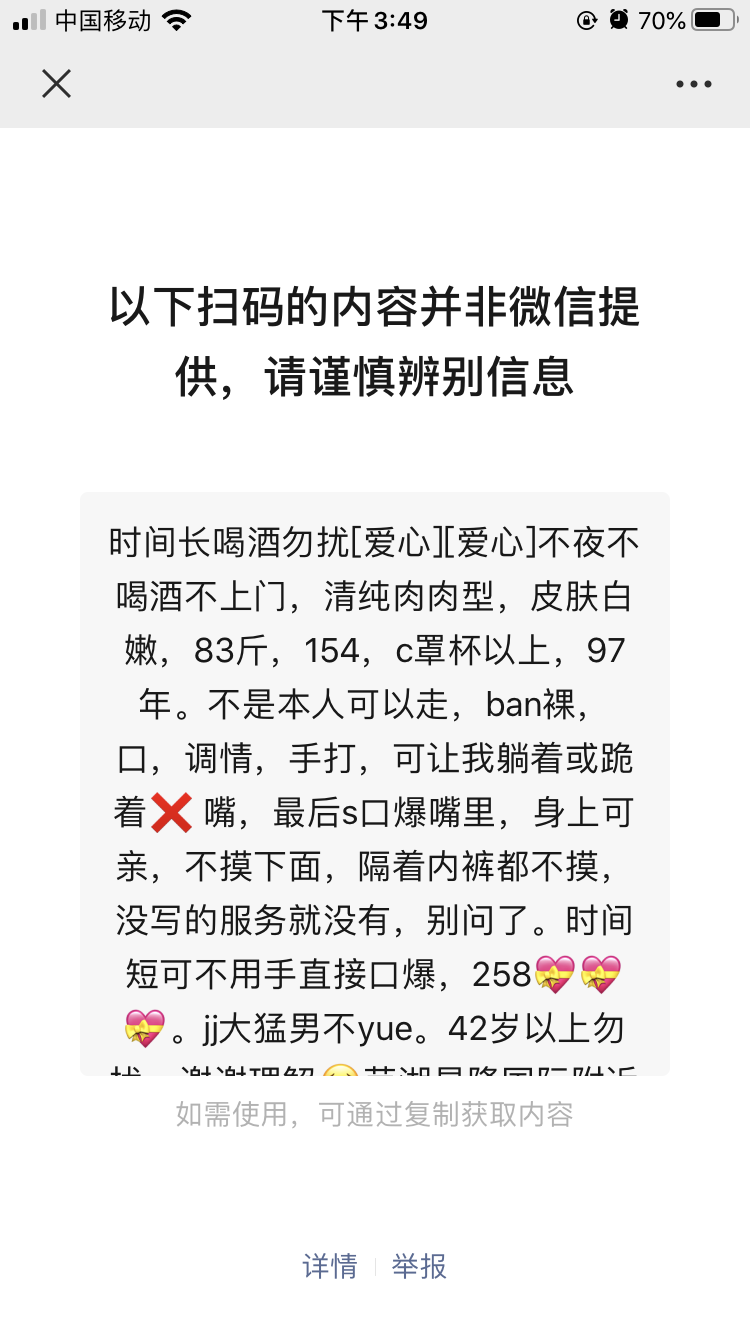This screenshot has width=750, height=1334.
Task: Open the three-dot overflow menu
Action: [693, 84]
